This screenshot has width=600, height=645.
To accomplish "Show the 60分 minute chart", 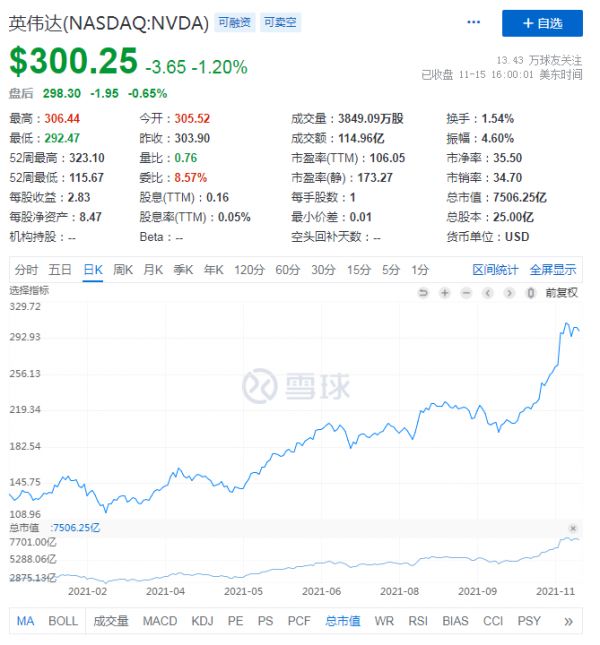I will click(287, 270).
